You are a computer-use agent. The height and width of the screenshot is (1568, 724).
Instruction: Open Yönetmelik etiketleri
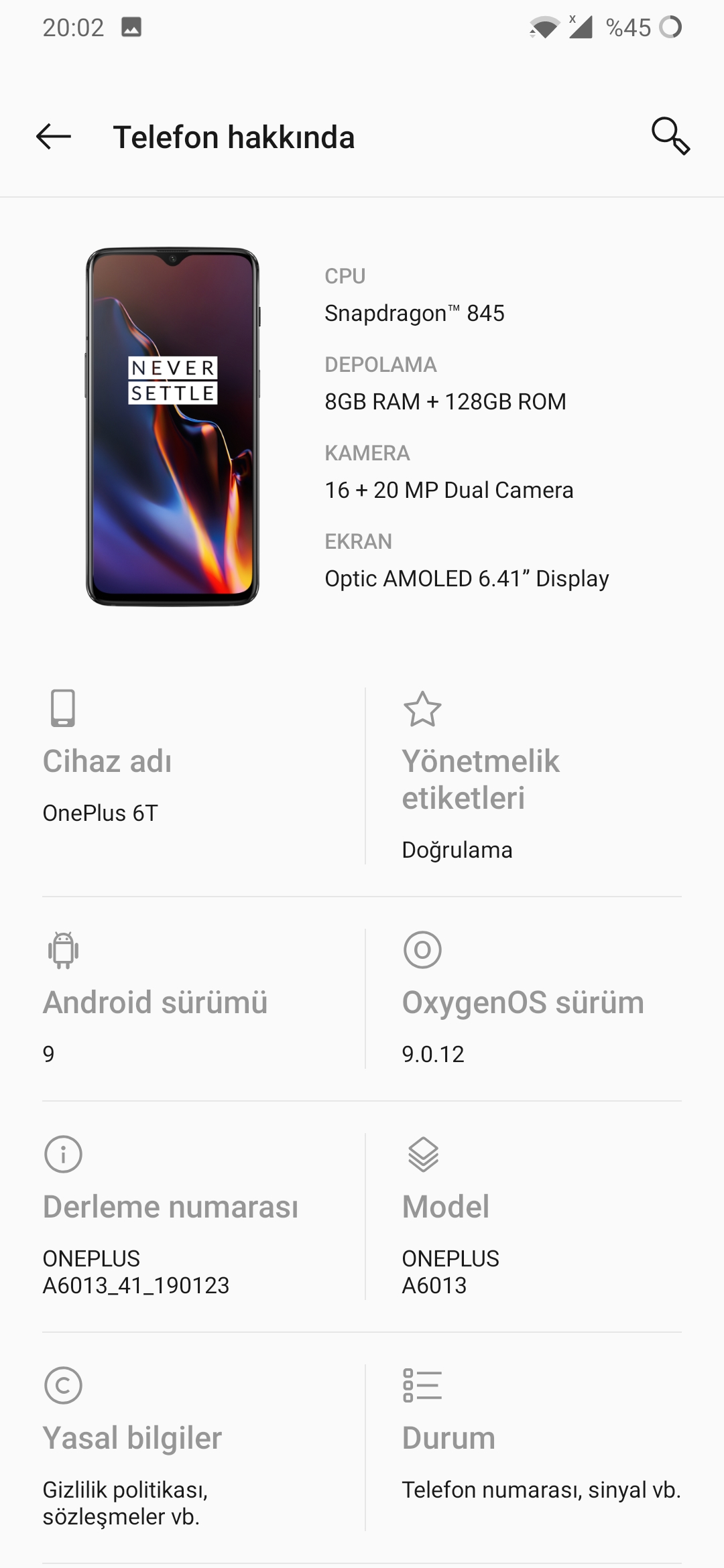[542, 776]
